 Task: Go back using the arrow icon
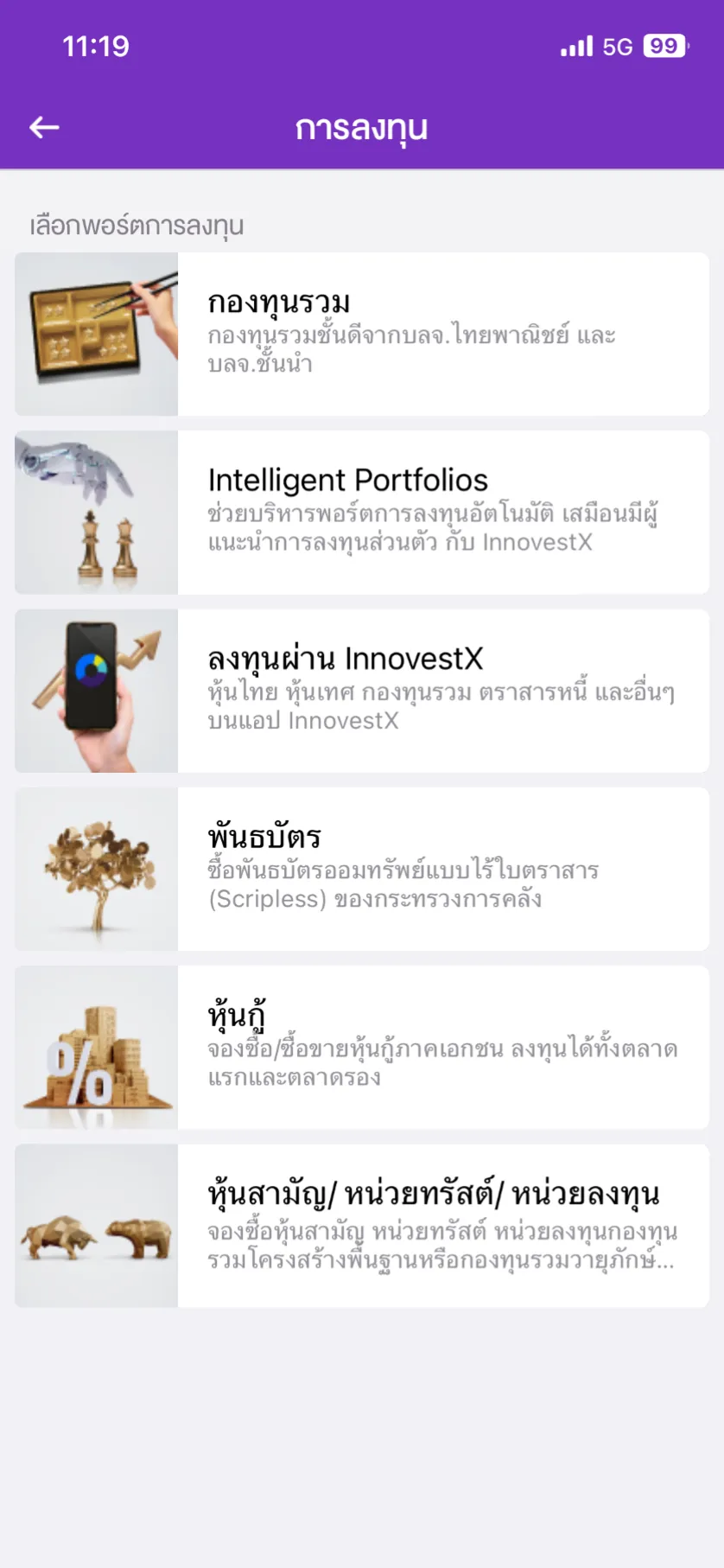pos(44,128)
